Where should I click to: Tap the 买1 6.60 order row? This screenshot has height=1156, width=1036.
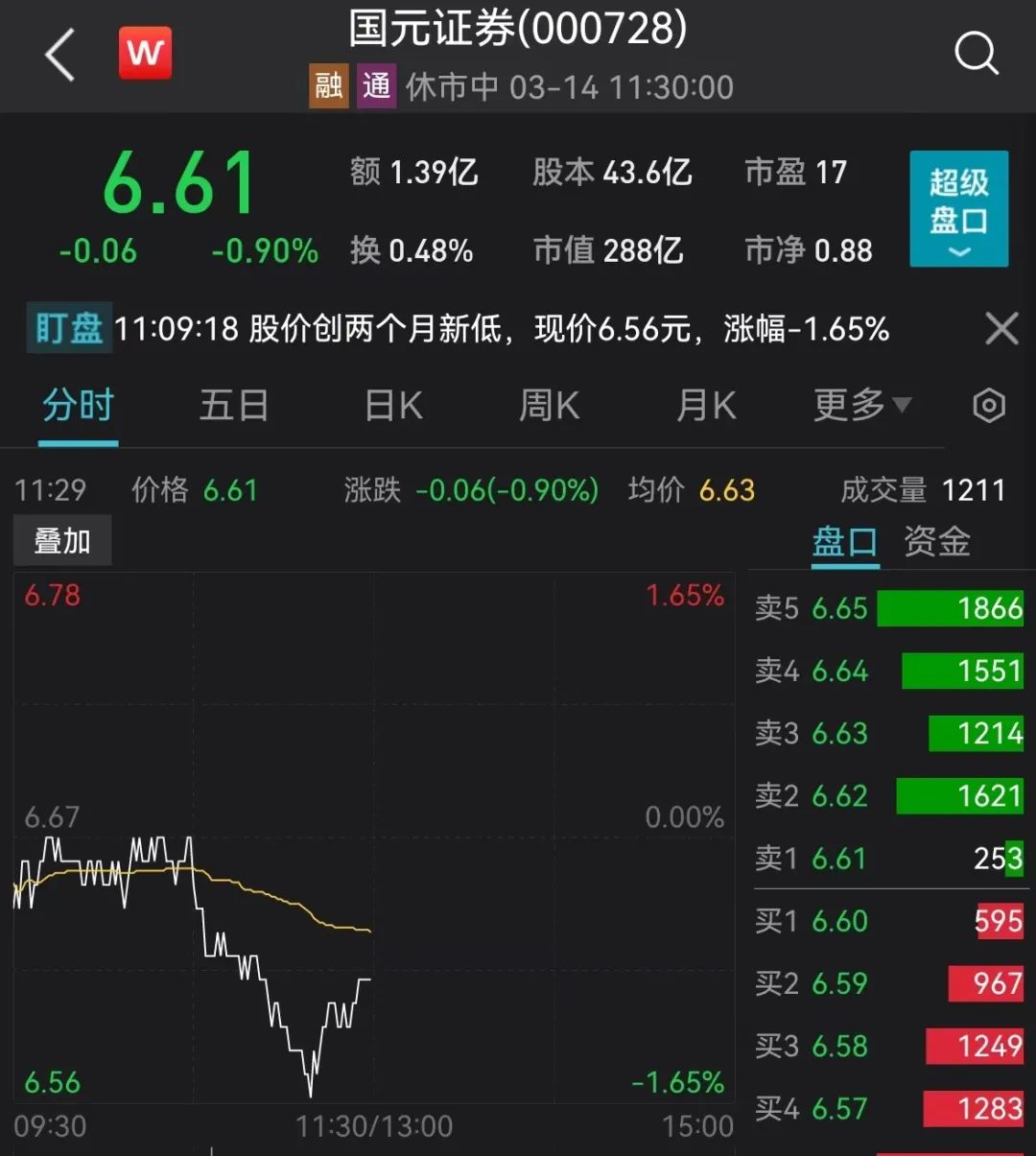point(889,921)
